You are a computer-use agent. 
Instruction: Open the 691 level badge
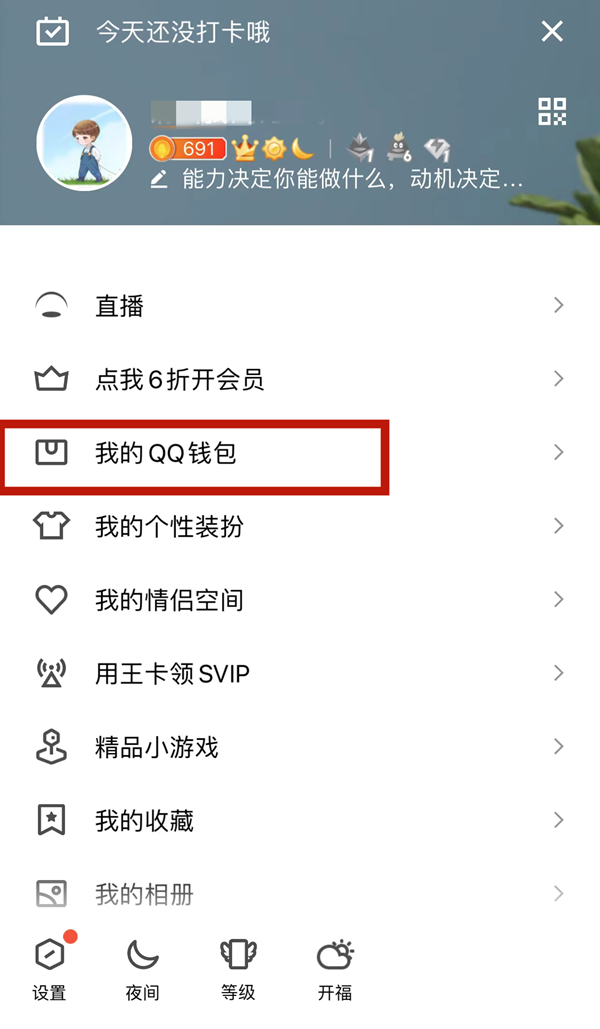coord(188,149)
